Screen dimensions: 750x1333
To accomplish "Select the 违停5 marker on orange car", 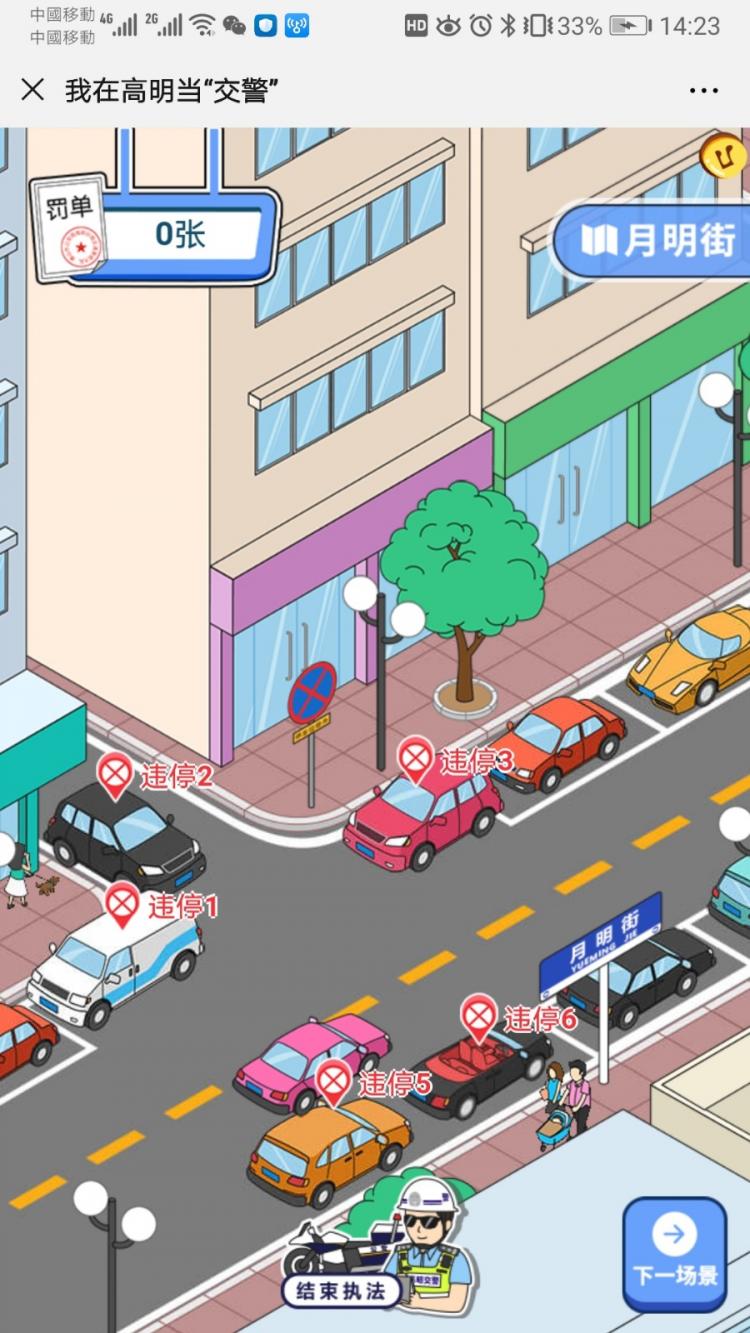I will [334, 1081].
